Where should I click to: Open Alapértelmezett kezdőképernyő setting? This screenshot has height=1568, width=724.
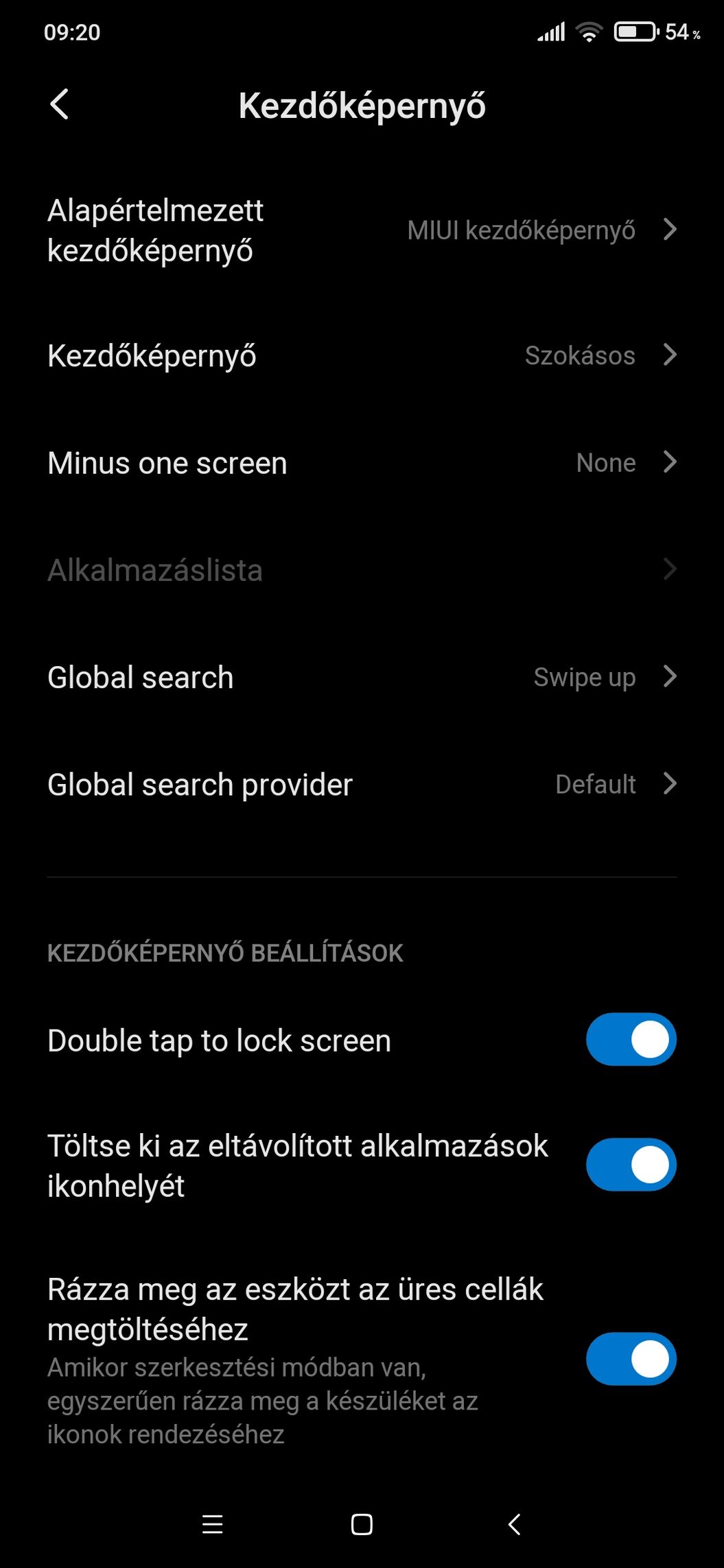362,230
